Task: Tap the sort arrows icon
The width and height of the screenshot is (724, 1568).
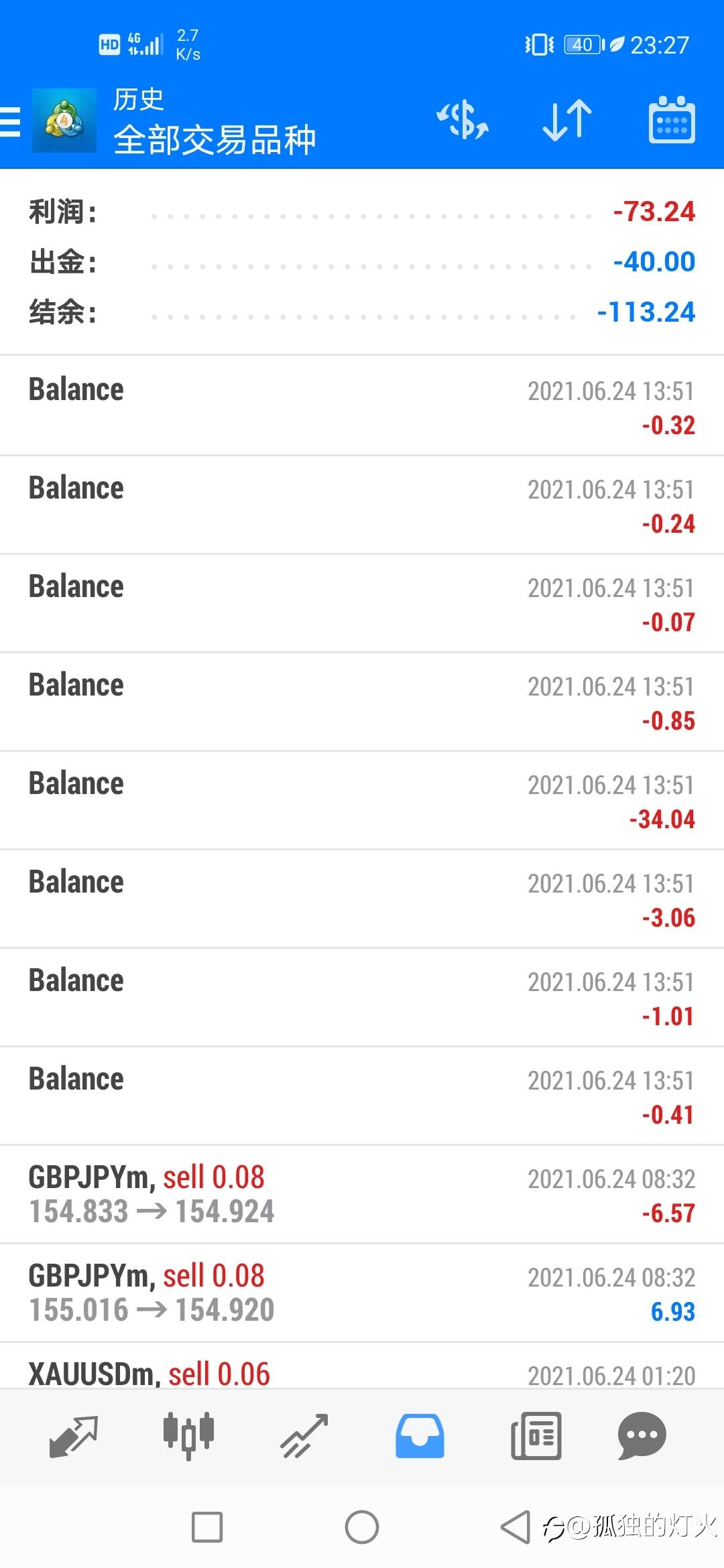Action: pyautogui.click(x=567, y=121)
